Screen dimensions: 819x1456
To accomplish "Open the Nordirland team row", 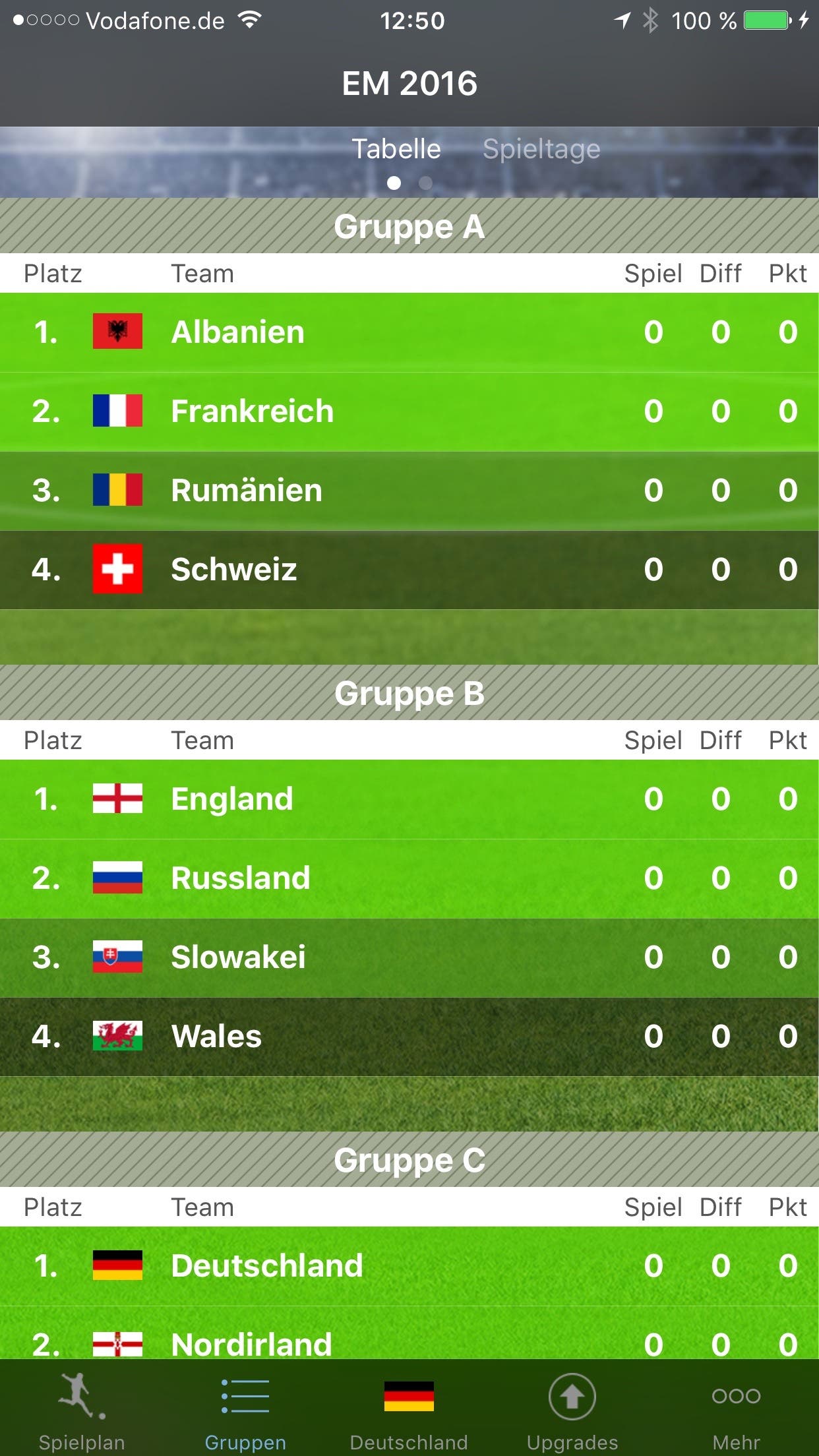I will coord(409,1333).
